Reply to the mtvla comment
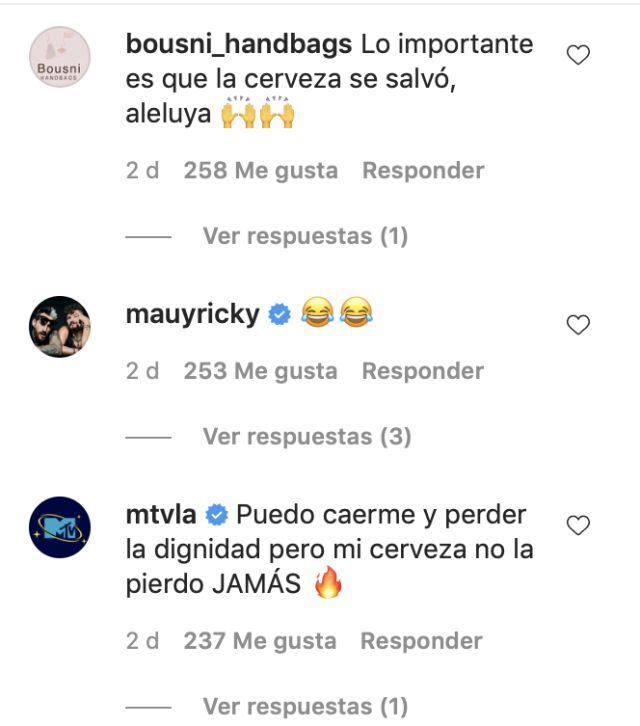The width and height of the screenshot is (640, 726). tap(421, 641)
